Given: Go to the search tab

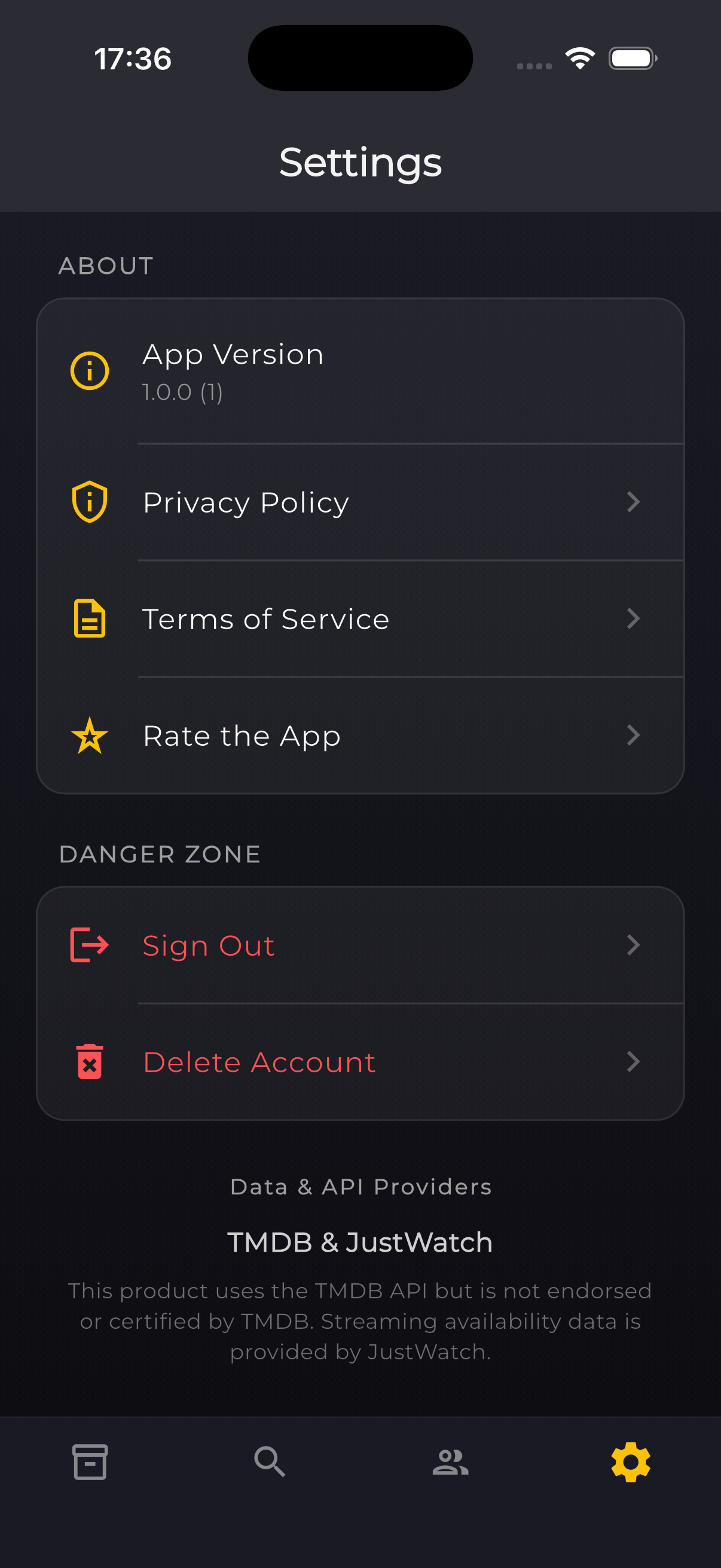Looking at the screenshot, I should [270, 1462].
